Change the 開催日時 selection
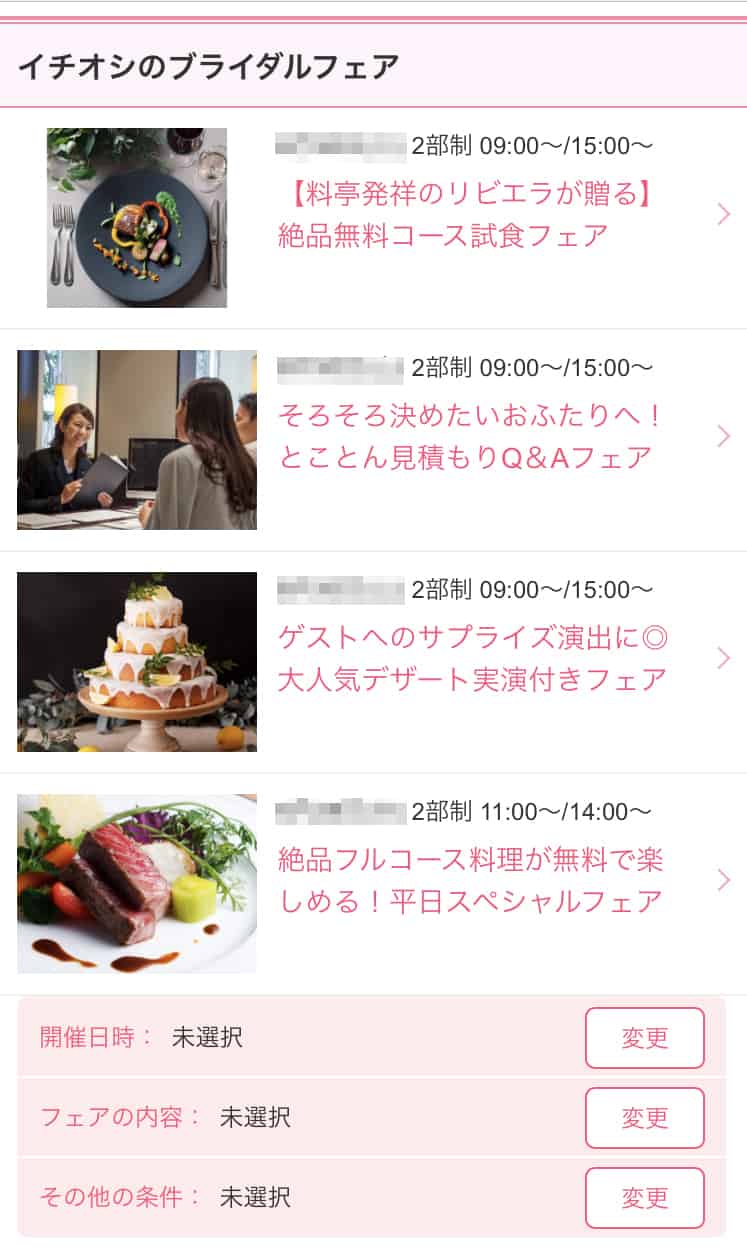This screenshot has height=1256, width=747. (x=644, y=1038)
